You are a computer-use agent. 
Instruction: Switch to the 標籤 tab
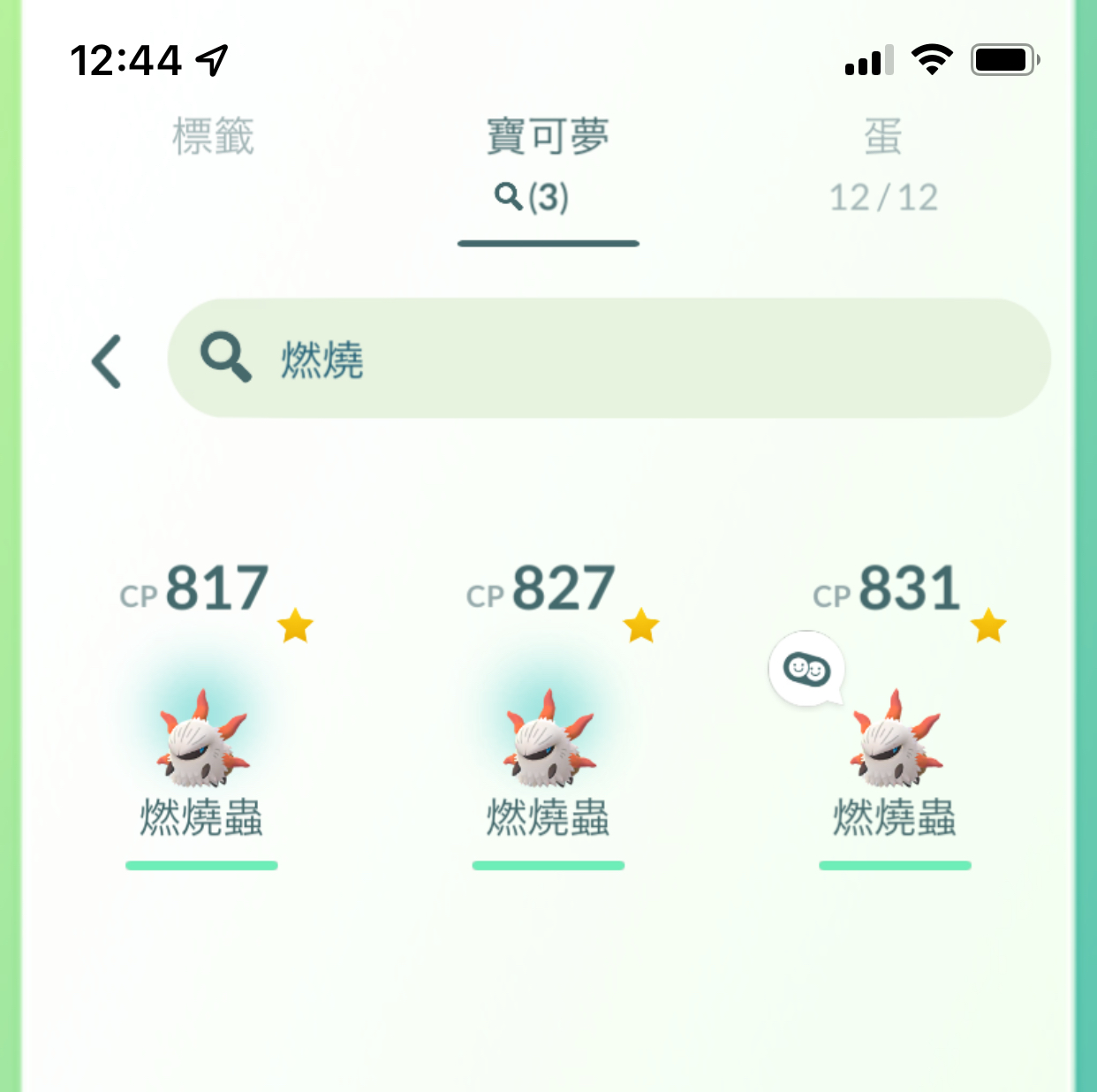point(213,138)
